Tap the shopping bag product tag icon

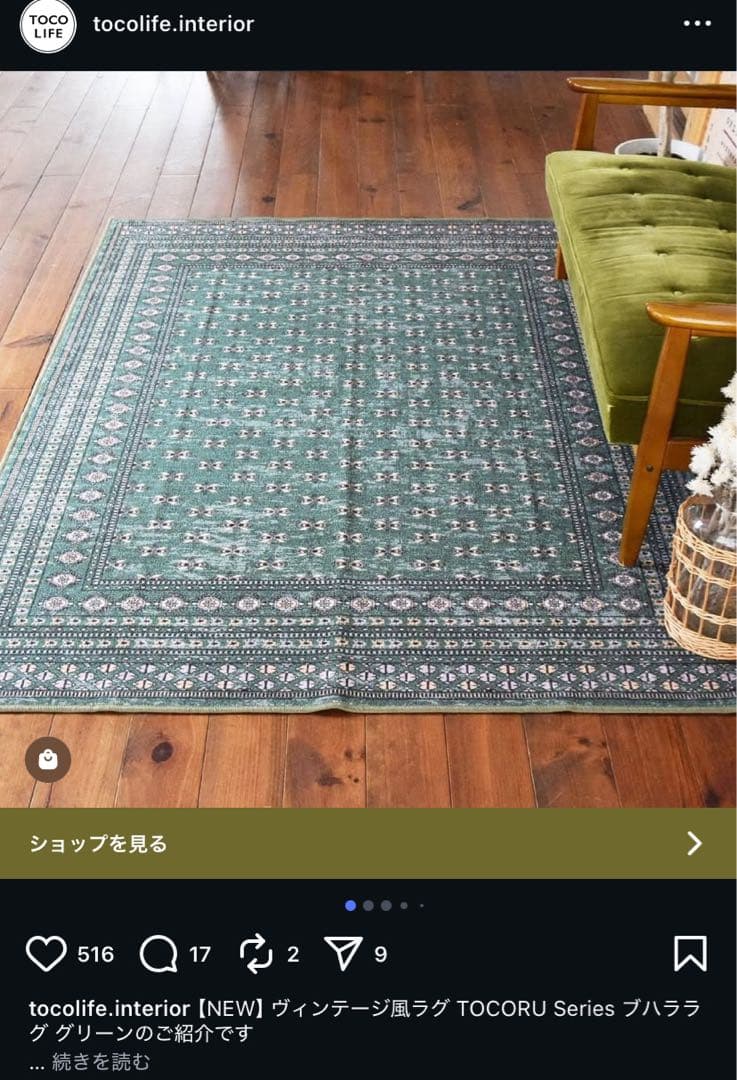[47, 760]
